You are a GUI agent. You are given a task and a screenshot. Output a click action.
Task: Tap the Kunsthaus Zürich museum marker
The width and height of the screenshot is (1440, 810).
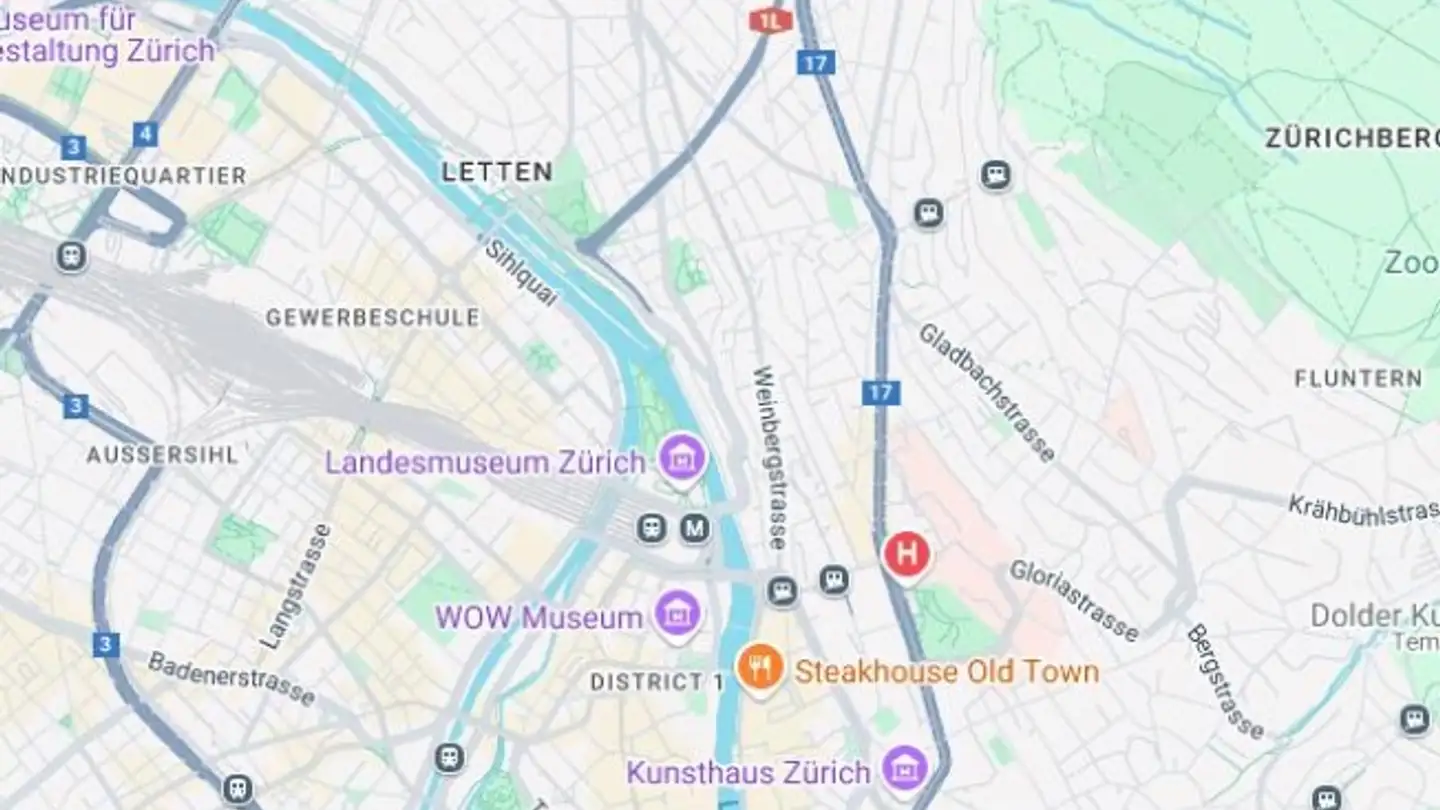pyautogui.click(x=905, y=769)
